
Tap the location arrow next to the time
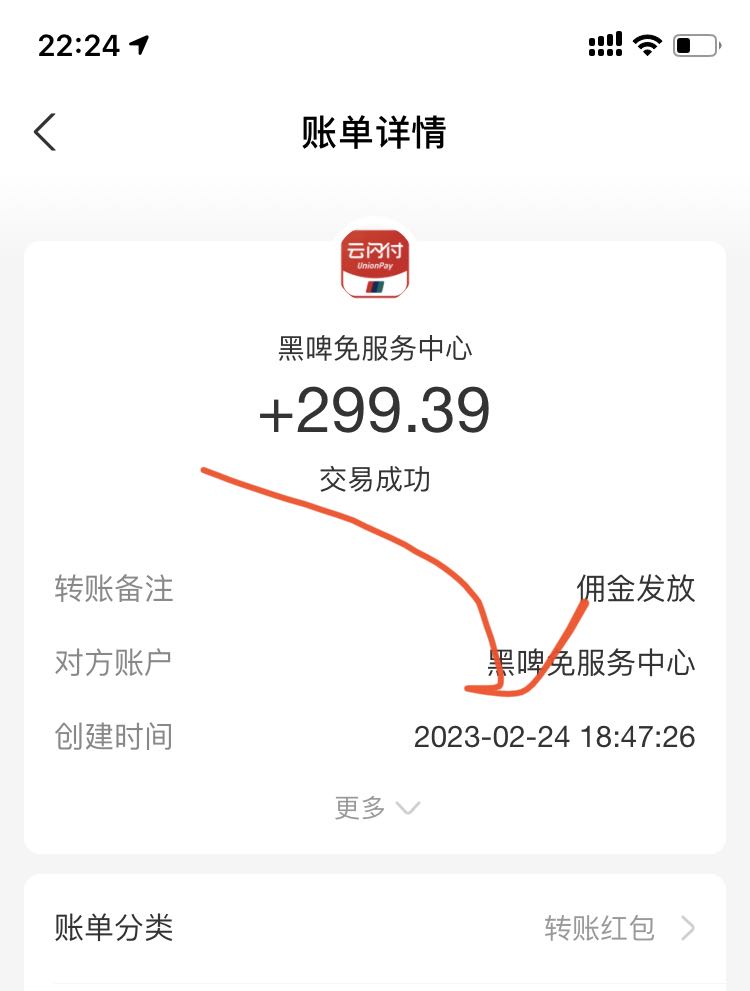(138, 42)
